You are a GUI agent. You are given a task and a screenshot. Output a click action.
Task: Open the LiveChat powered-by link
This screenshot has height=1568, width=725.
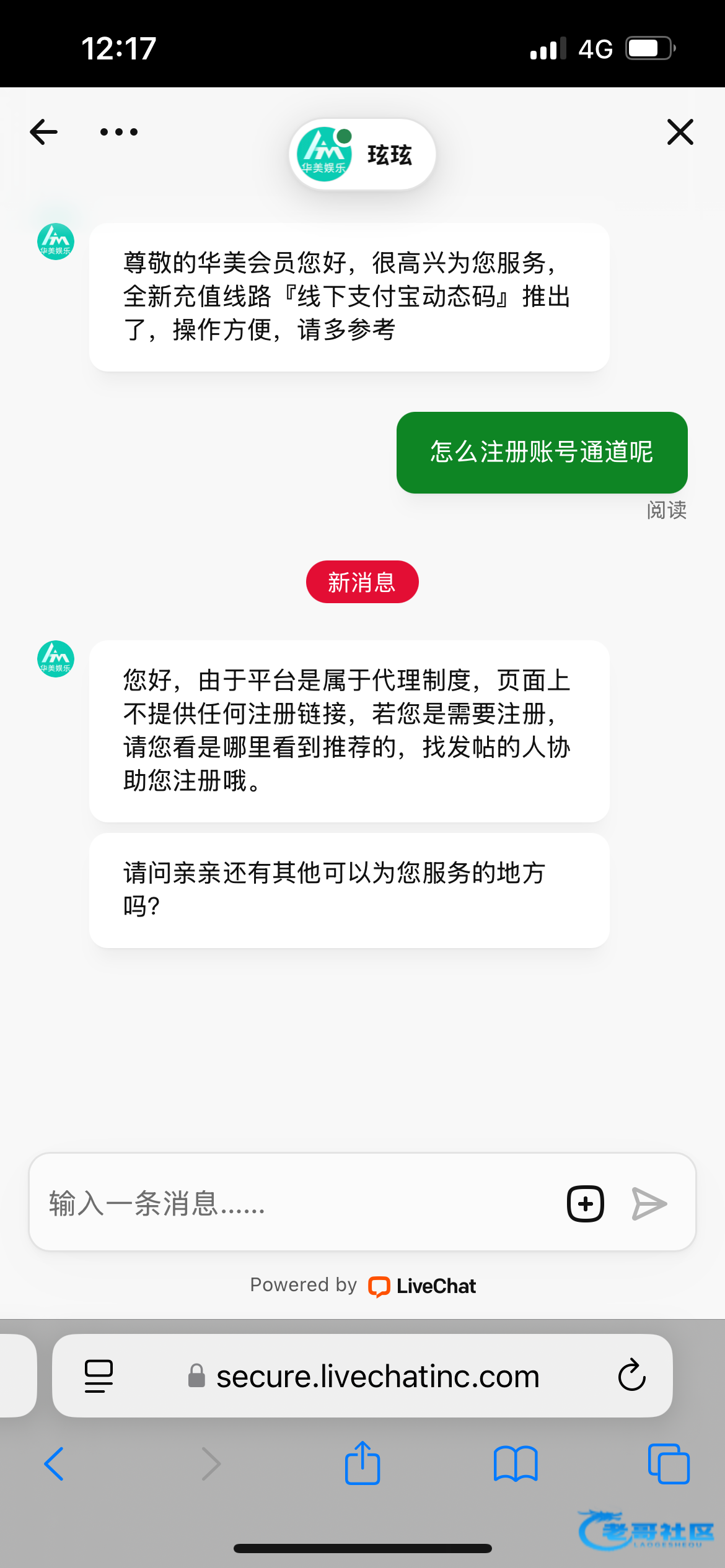(x=423, y=1286)
